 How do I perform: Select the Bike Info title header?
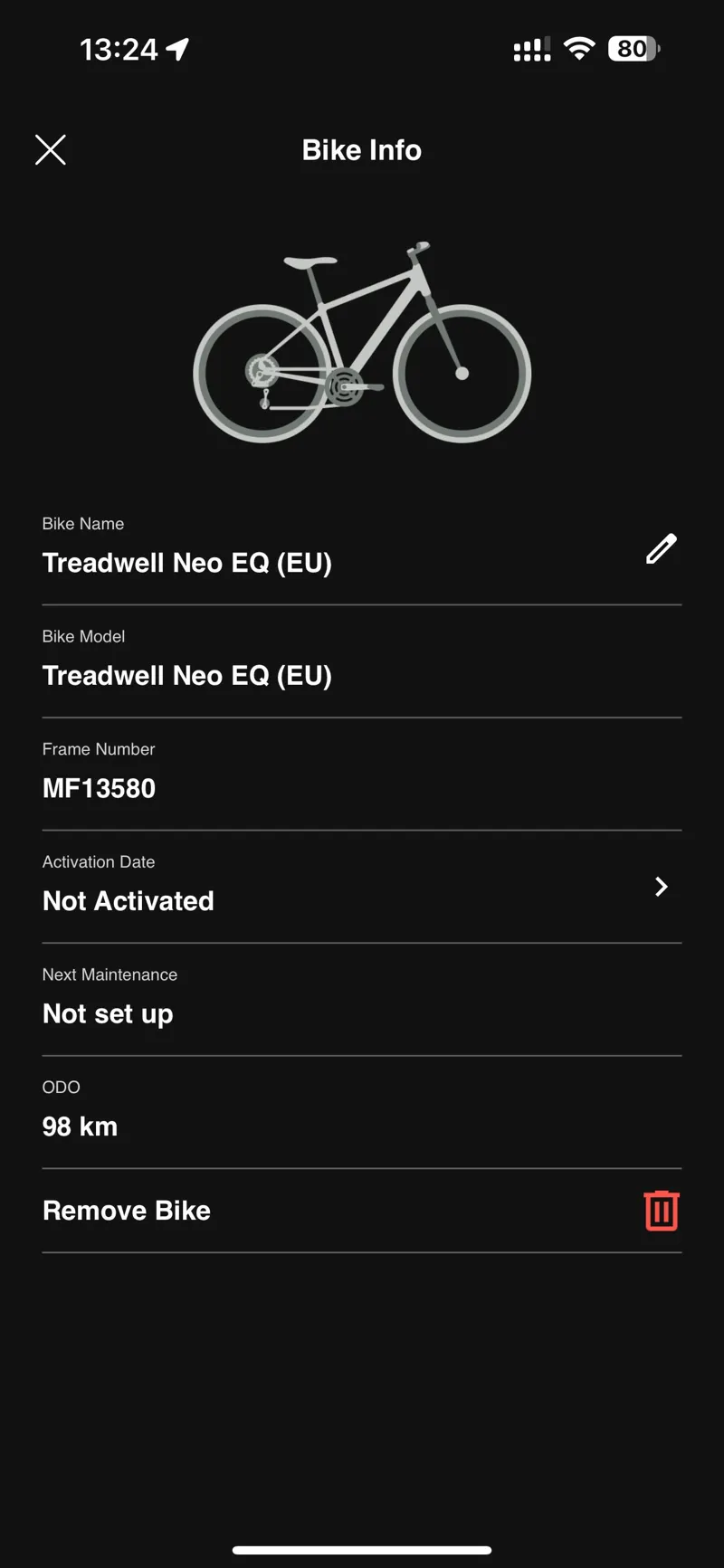362,149
